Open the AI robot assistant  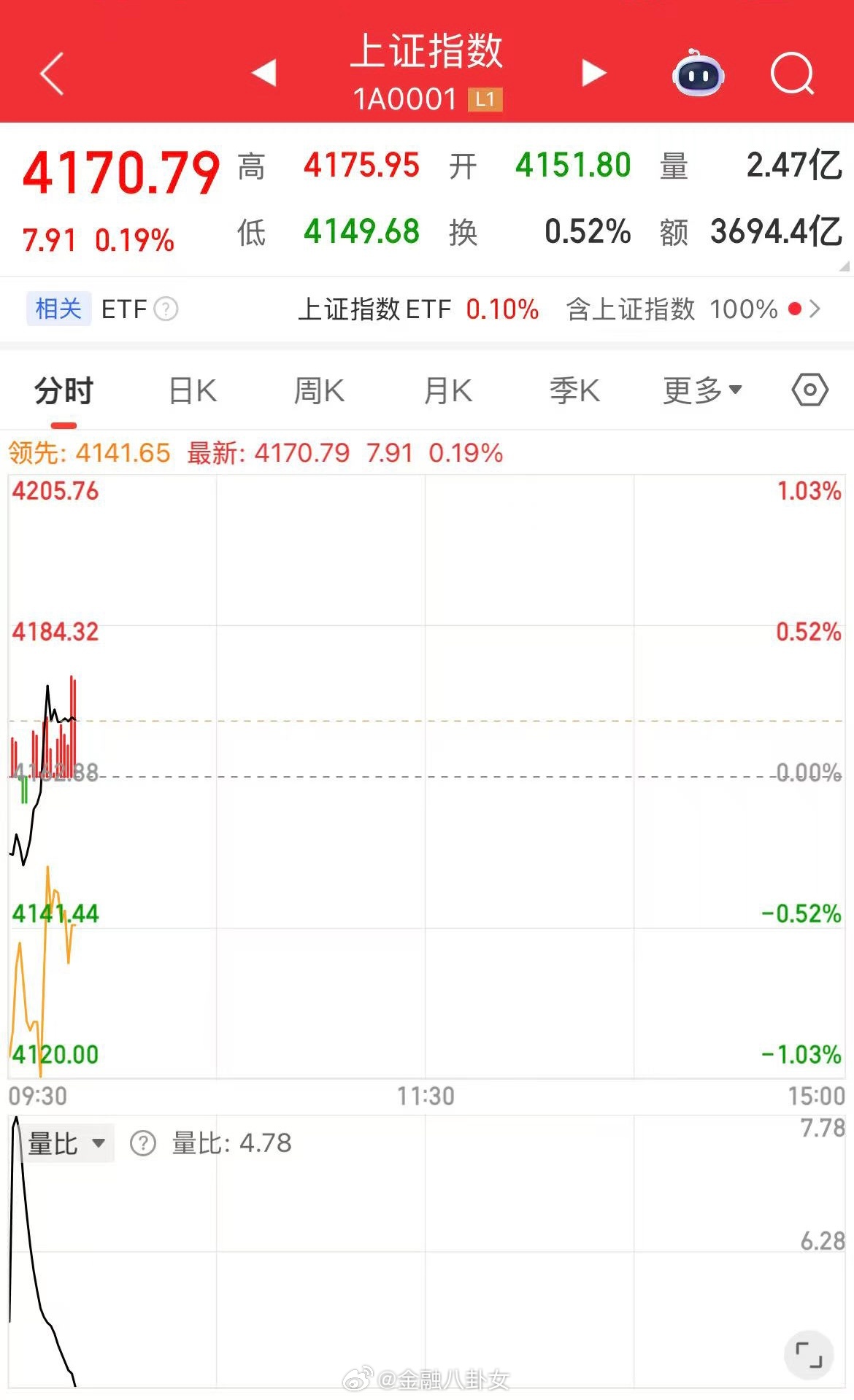pos(698,74)
